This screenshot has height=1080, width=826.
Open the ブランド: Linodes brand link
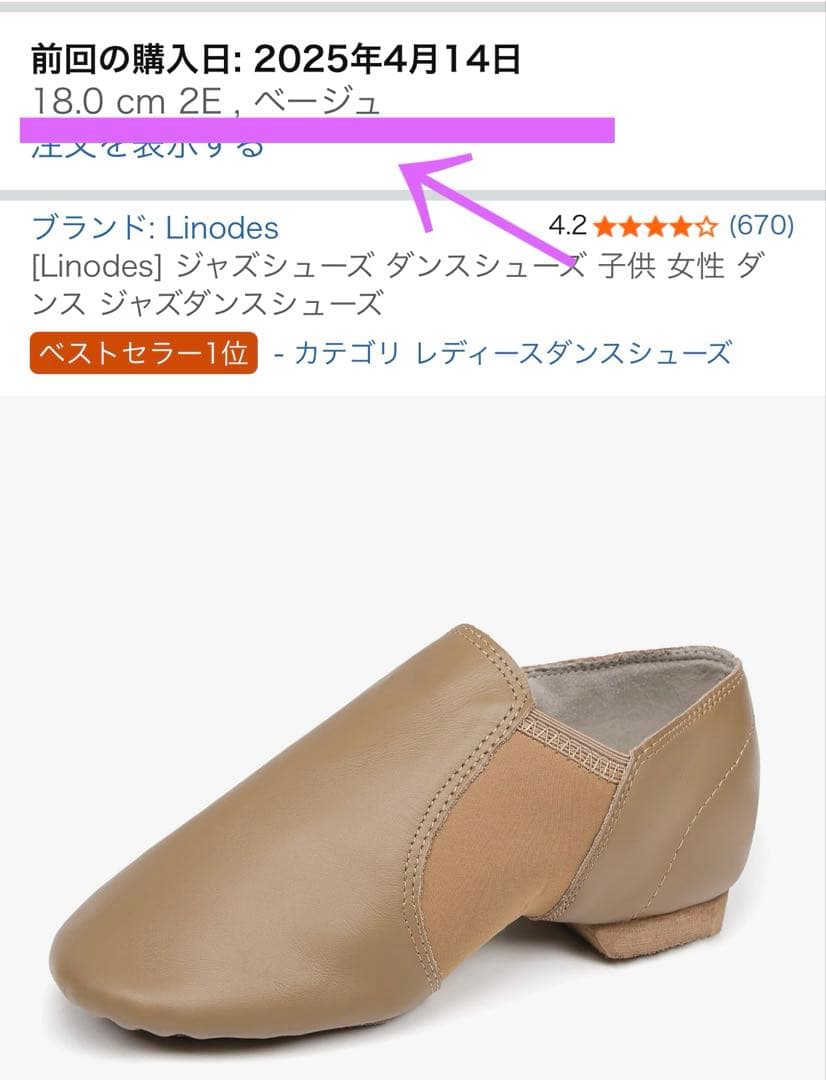(155, 228)
